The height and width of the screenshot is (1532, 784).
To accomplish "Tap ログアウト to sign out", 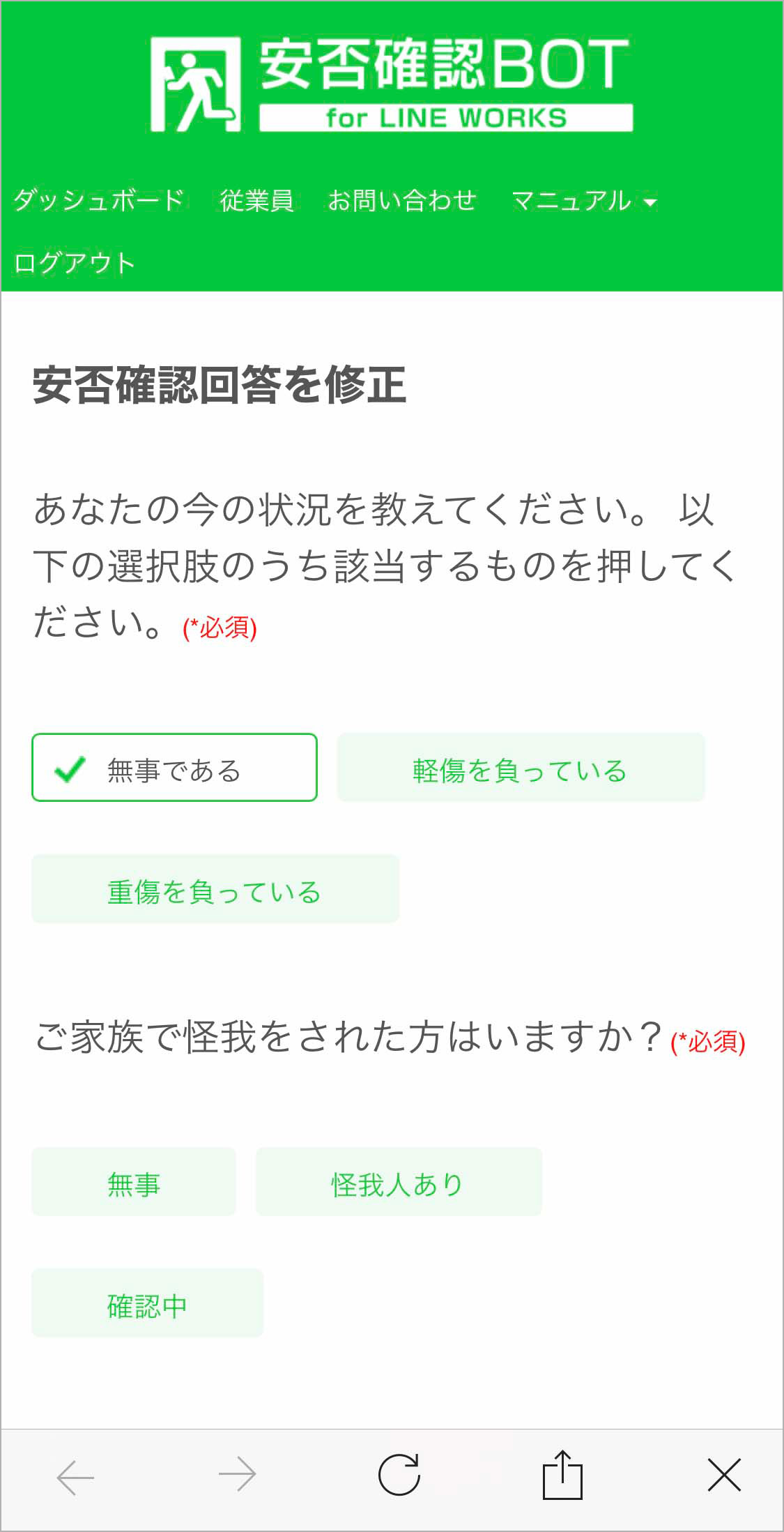I will 75,263.
